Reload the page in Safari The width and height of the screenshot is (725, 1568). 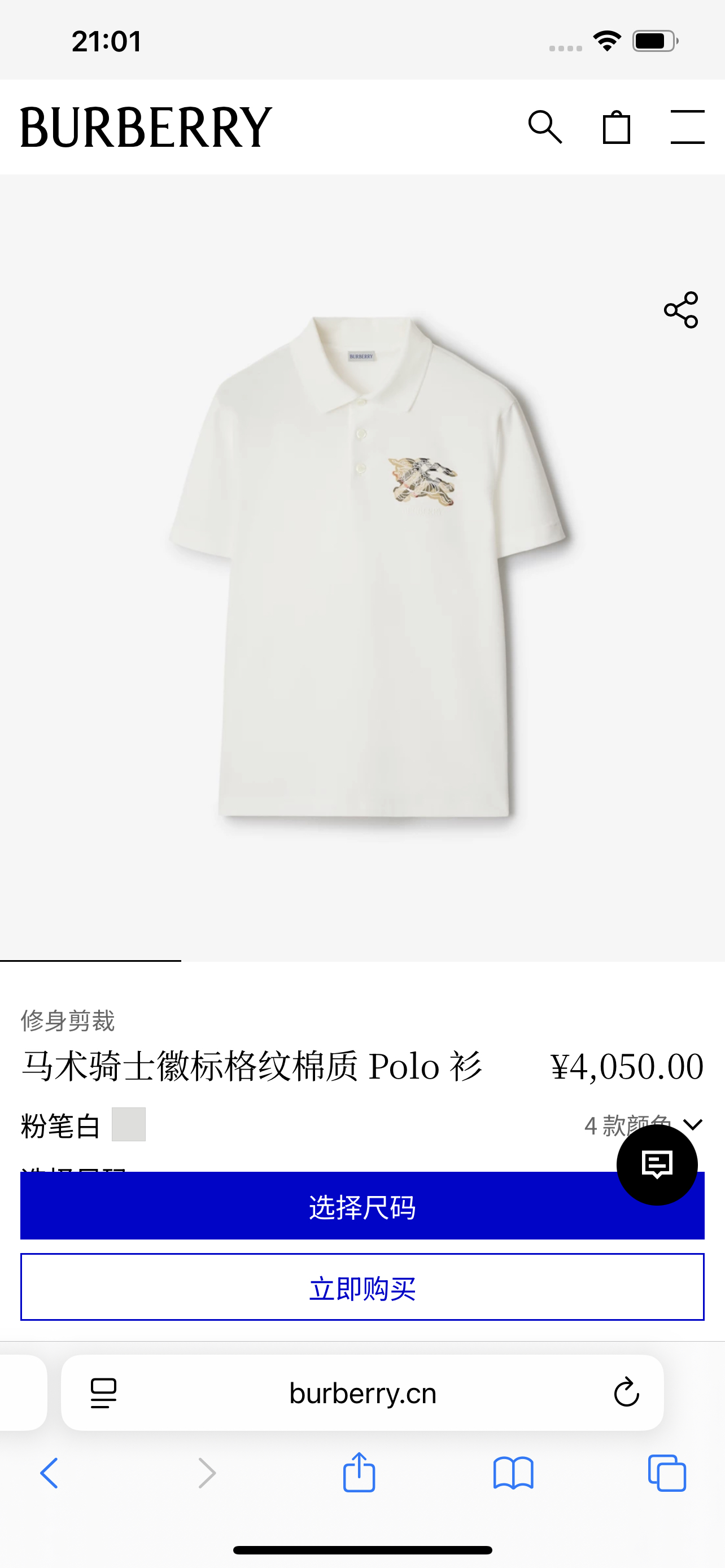pyautogui.click(x=626, y=1392)
